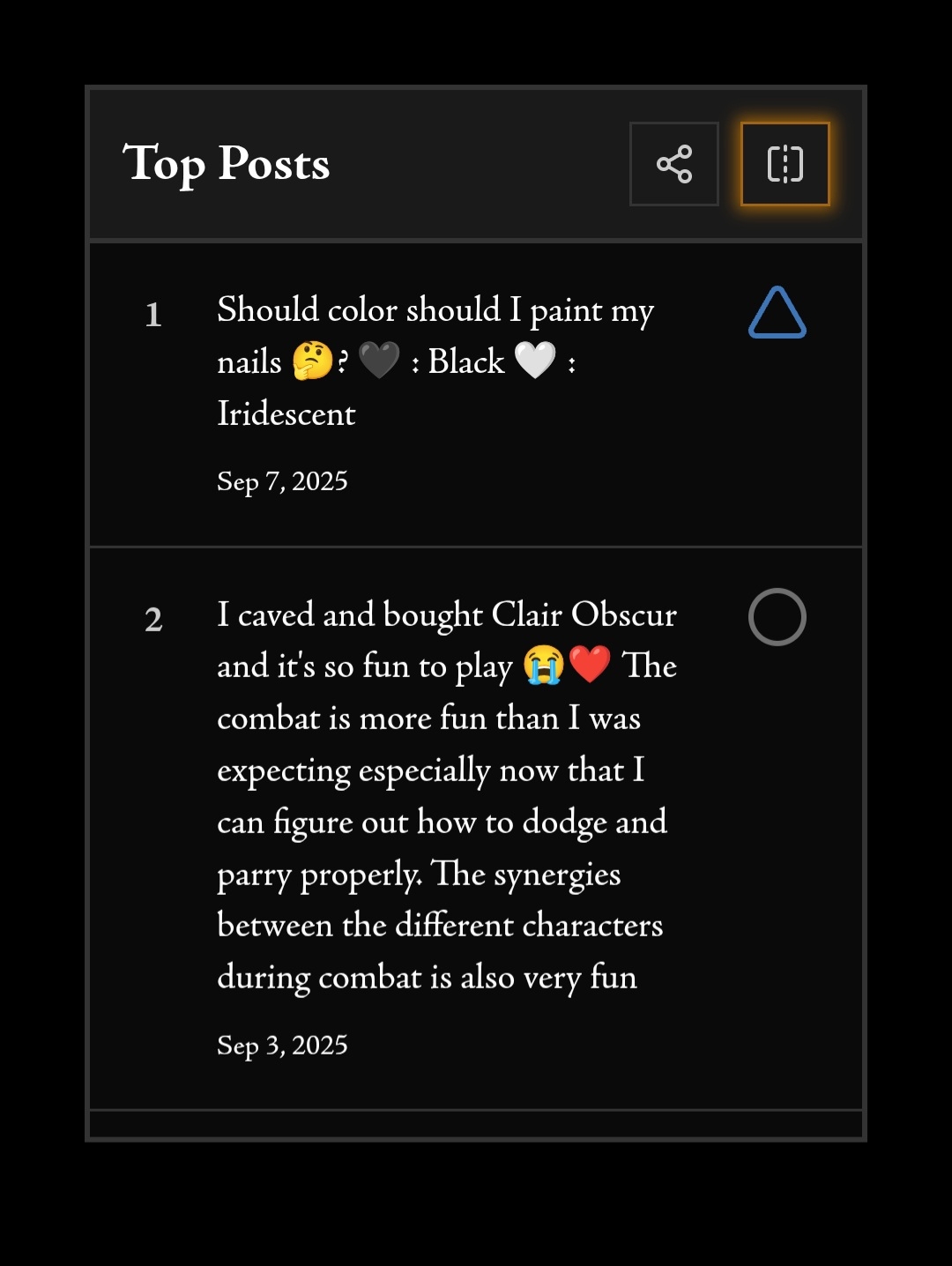Open the nail color post from Sep 7
Screen dimensions: 952x1266
[x=435, y=361]
